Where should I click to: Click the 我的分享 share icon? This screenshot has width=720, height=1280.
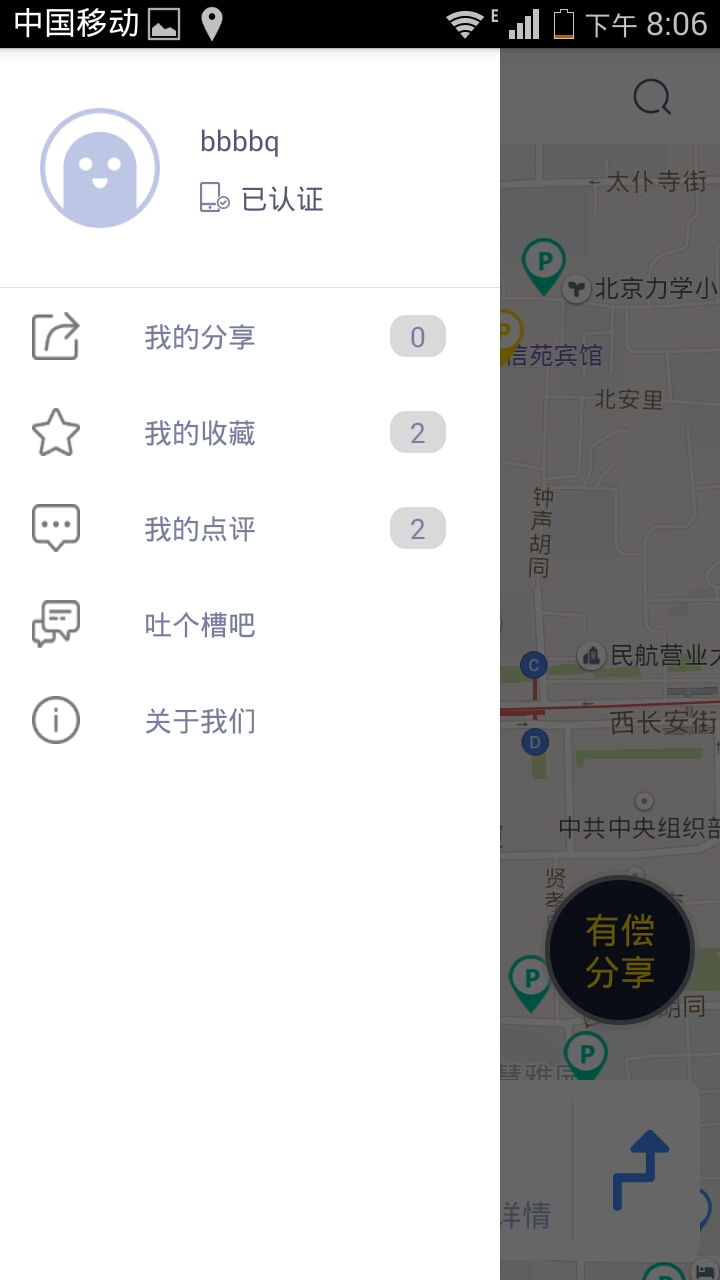pos(57,336)
